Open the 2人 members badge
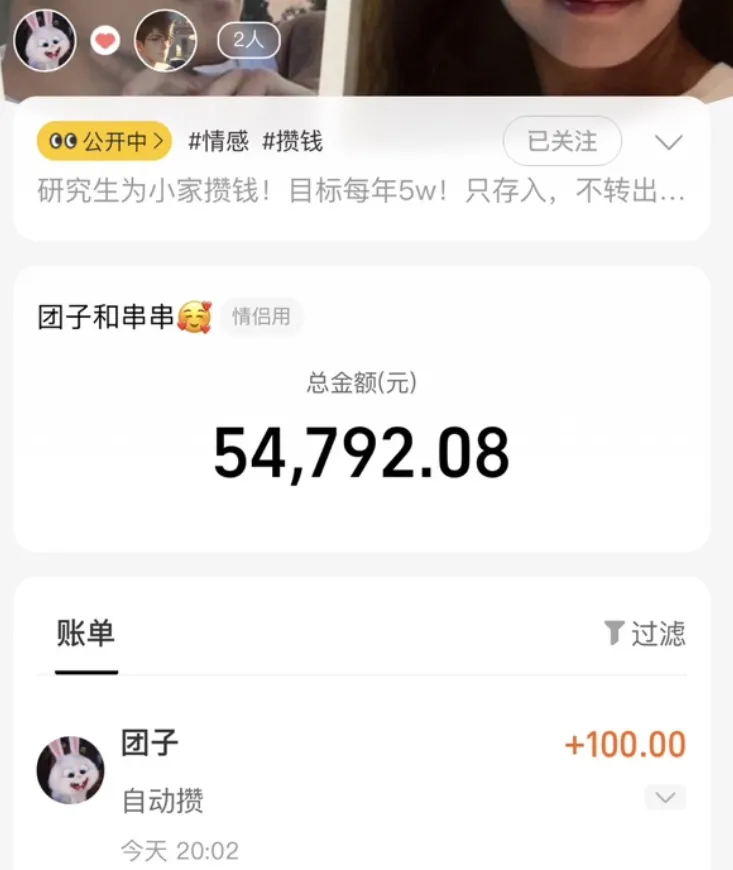 (x=248, y=41)
